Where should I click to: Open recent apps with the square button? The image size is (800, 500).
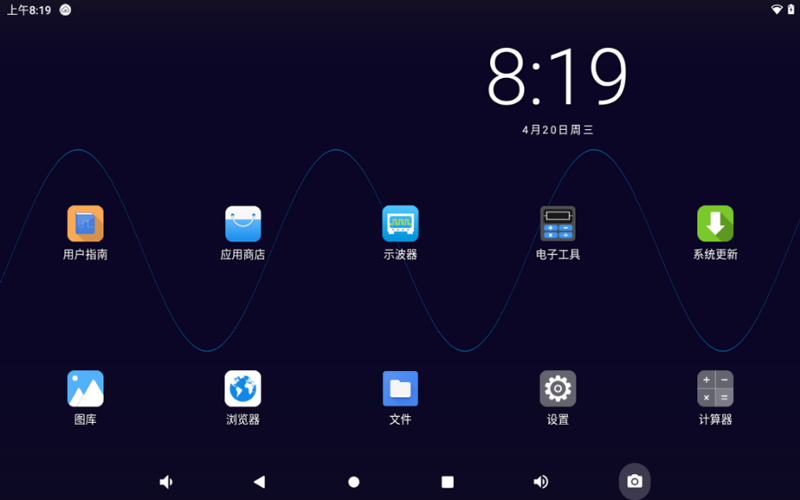[x=448, y=481]
